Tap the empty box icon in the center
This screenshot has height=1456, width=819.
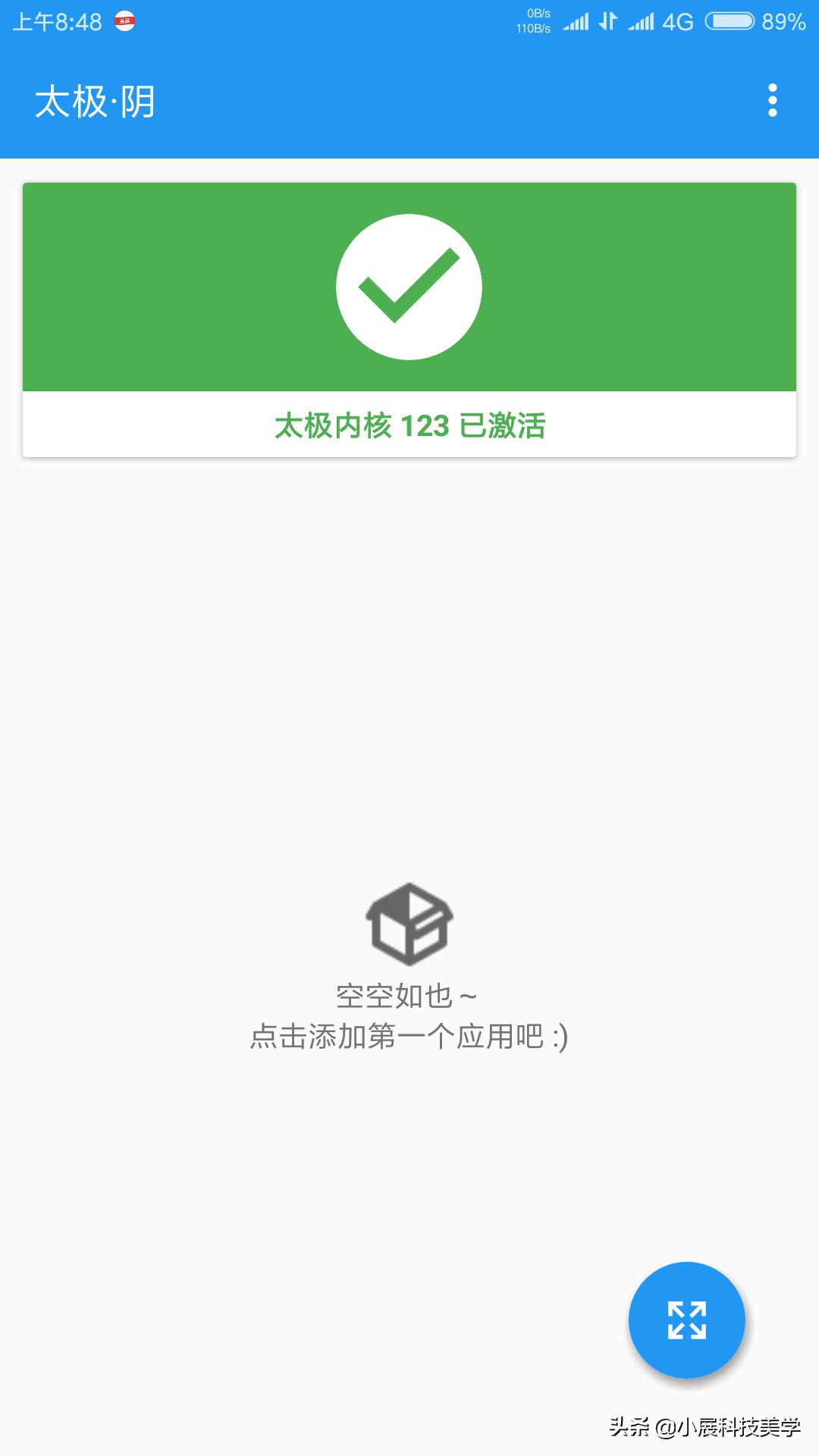pos(409,924)
